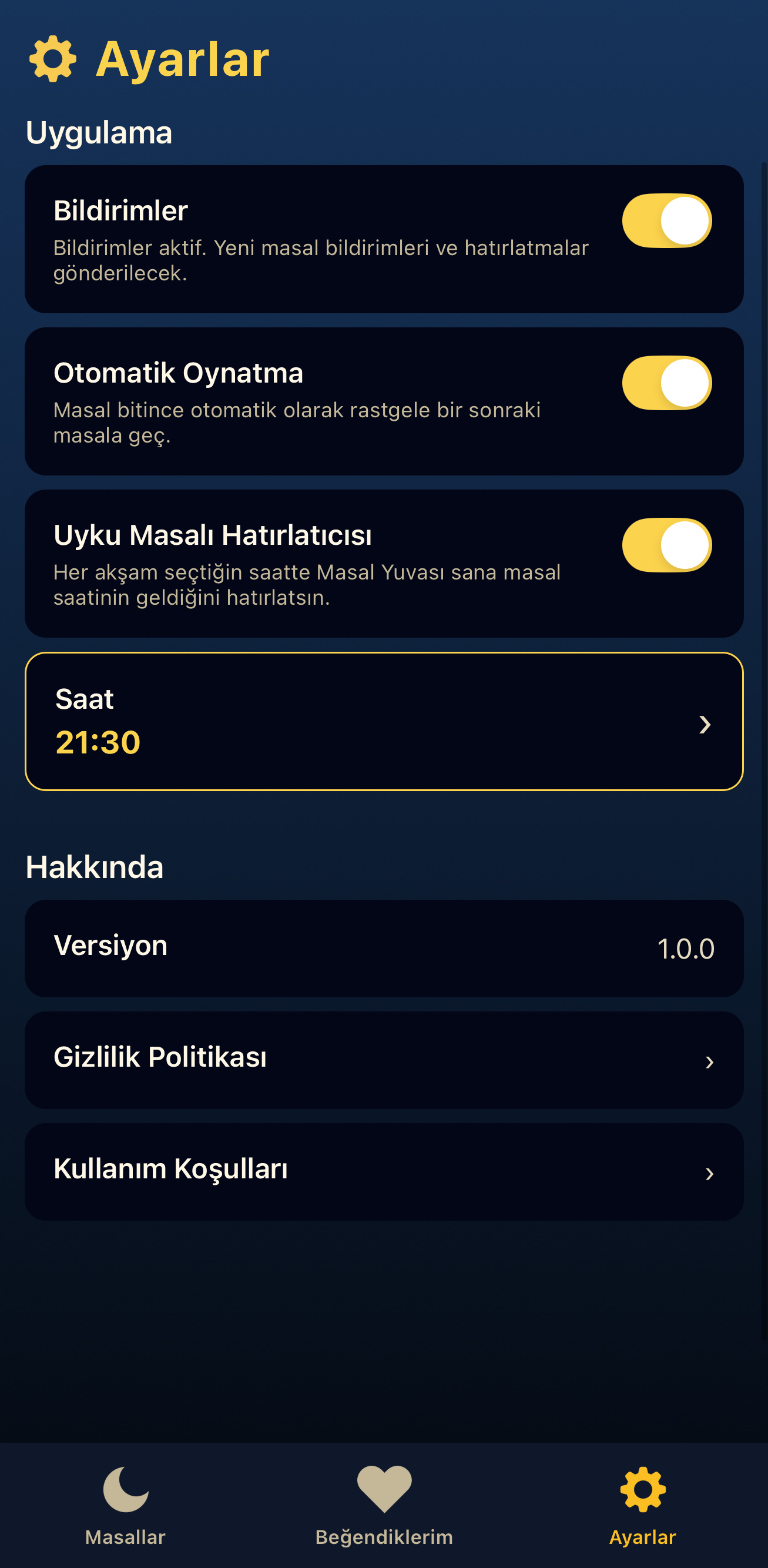The image size is (768, 1568).
Task: Expand Gizlilik Politikası with its arrow
Action: tap(711, 1060)
